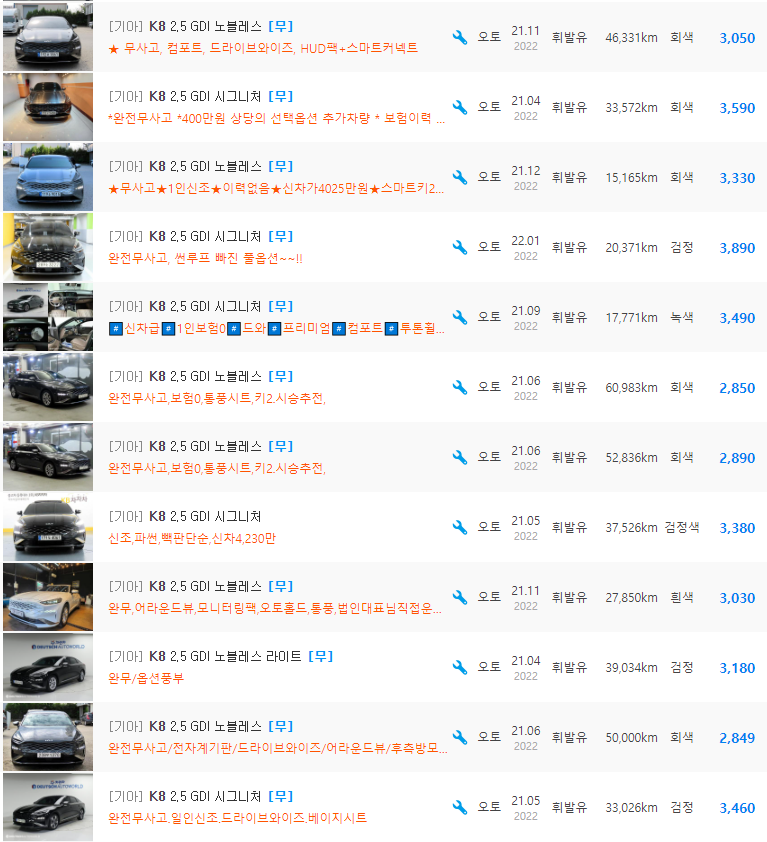Click the wrench icon on the first K8 노블레스 listing
This screenshot has width=767, height=842.
[x=459, y=36]
